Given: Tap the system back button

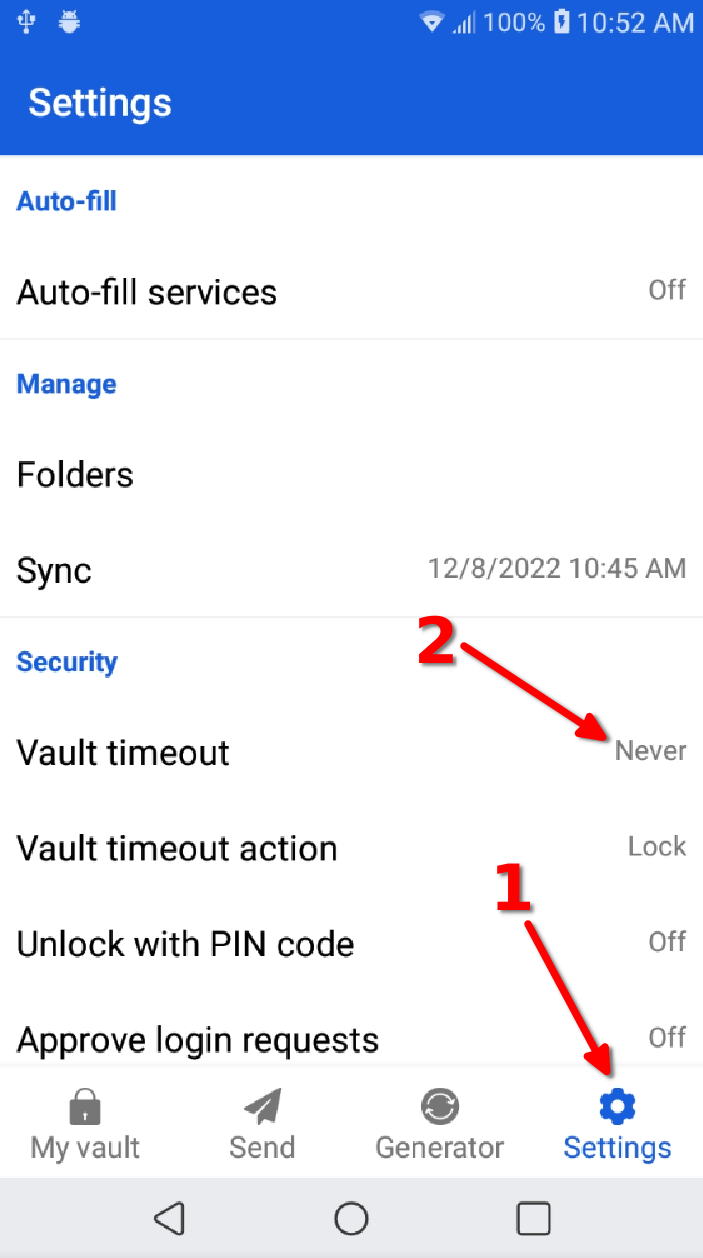Looking at the screenshot, I should tap(170, 1218).
